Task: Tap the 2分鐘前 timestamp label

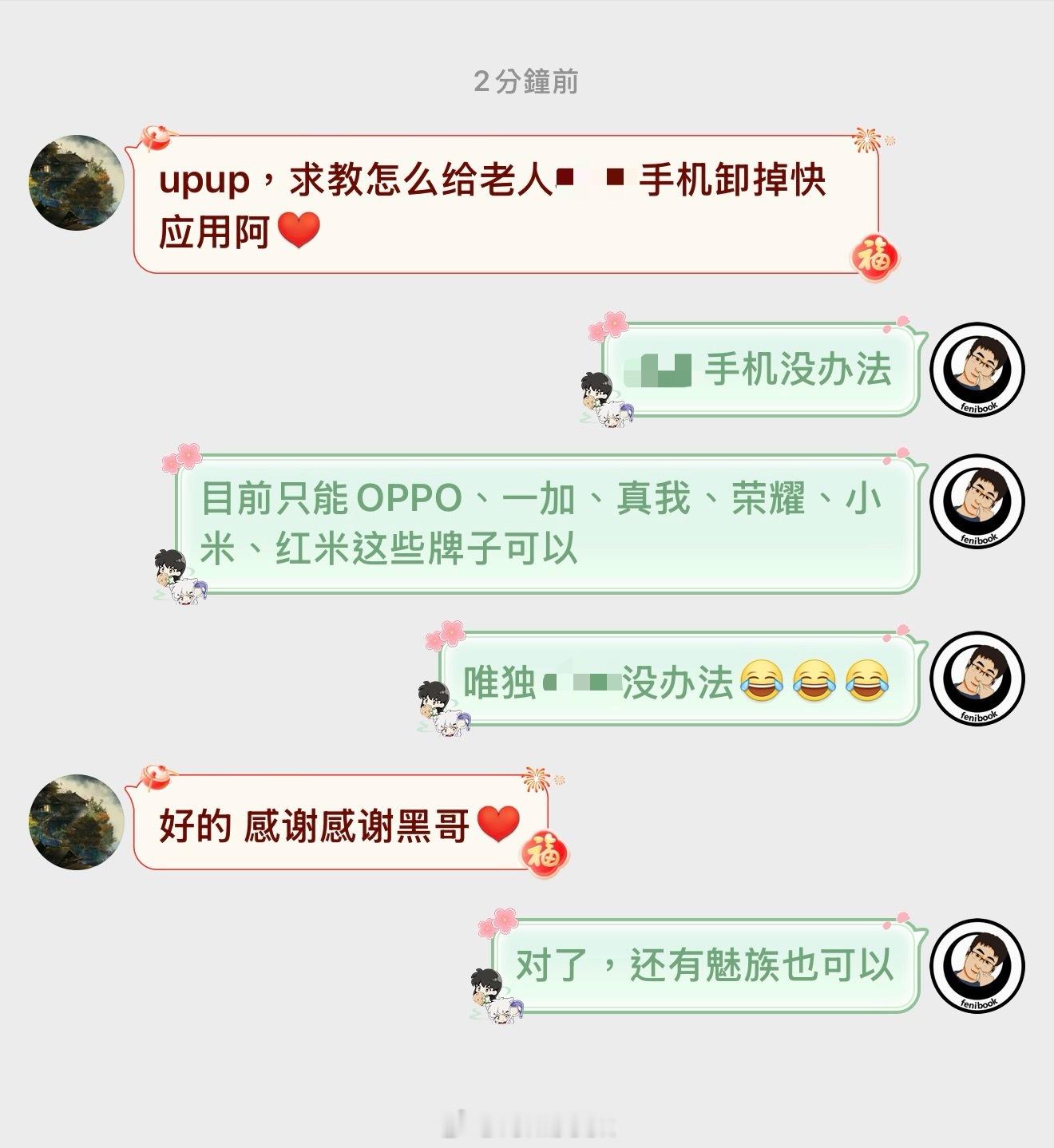Action: coord(527,80)
